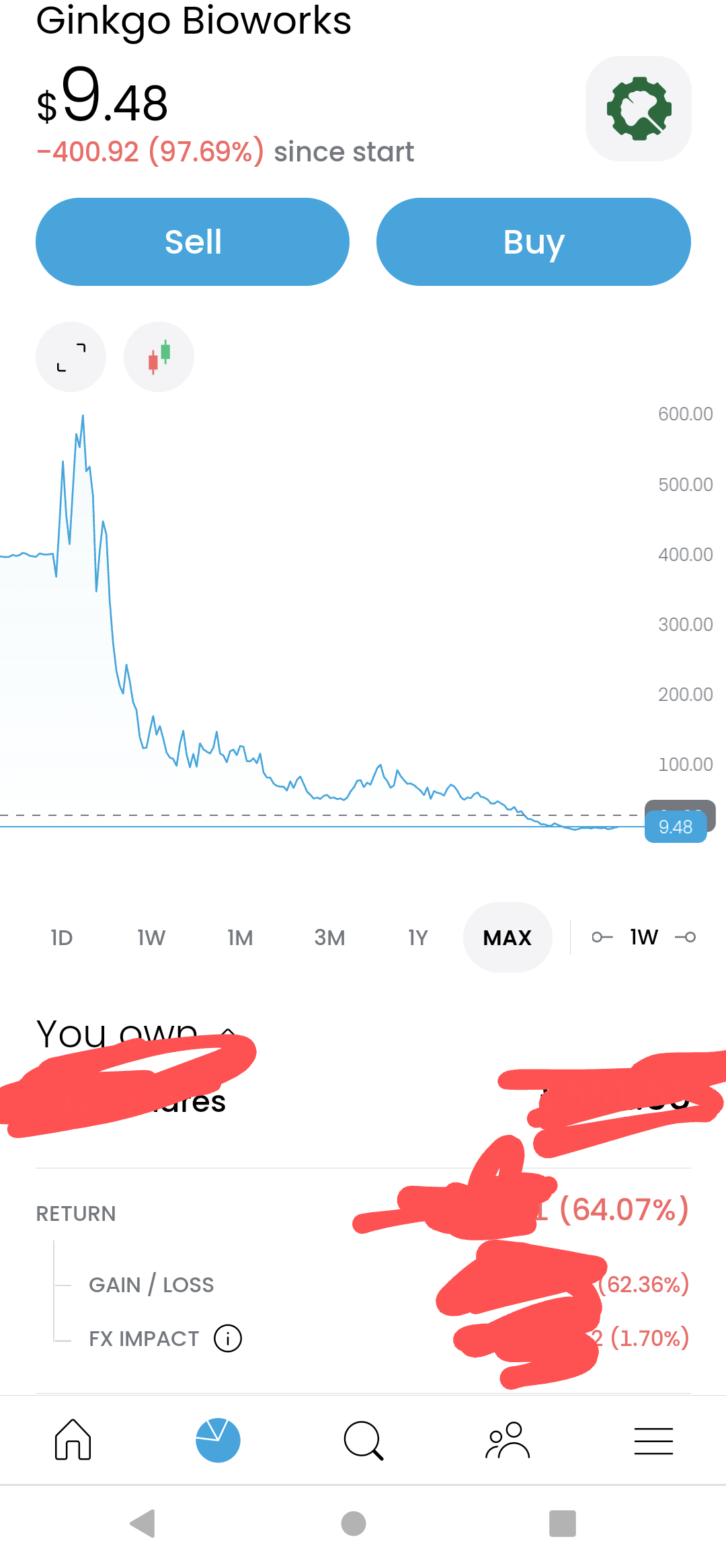Open the hamburger menu tab

[x=653, y=1440]
